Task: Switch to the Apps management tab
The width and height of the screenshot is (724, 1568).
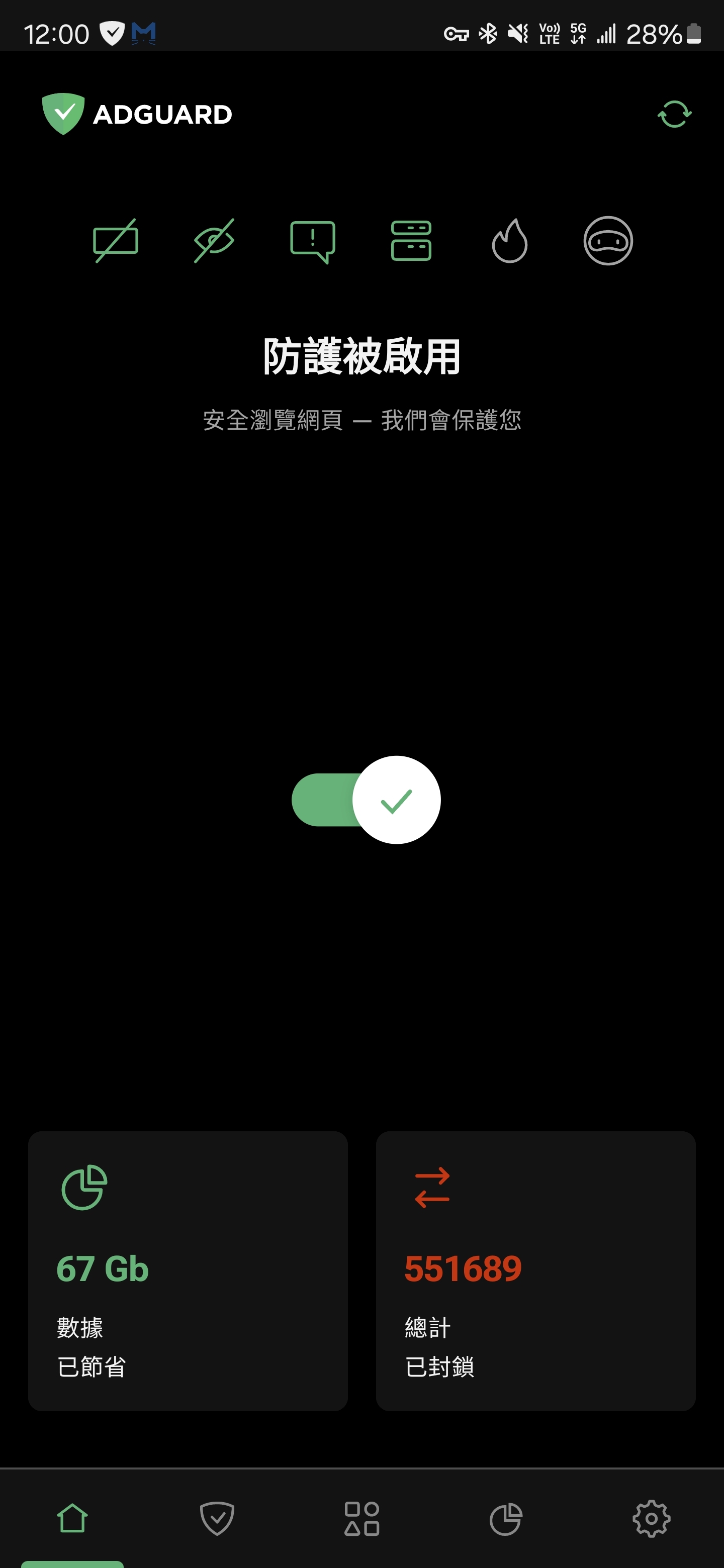Action: [361, 1518]
